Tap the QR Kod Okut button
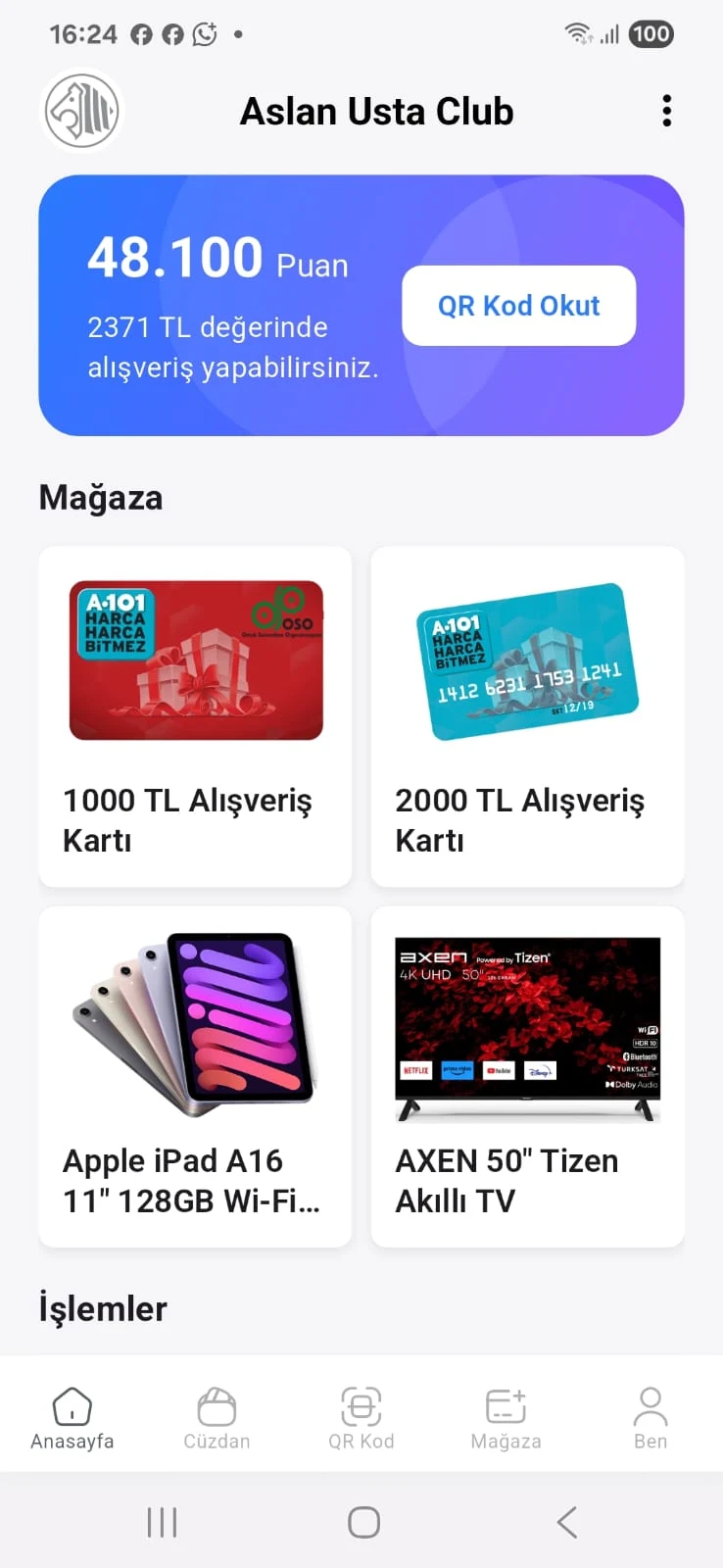 (518, 306)
